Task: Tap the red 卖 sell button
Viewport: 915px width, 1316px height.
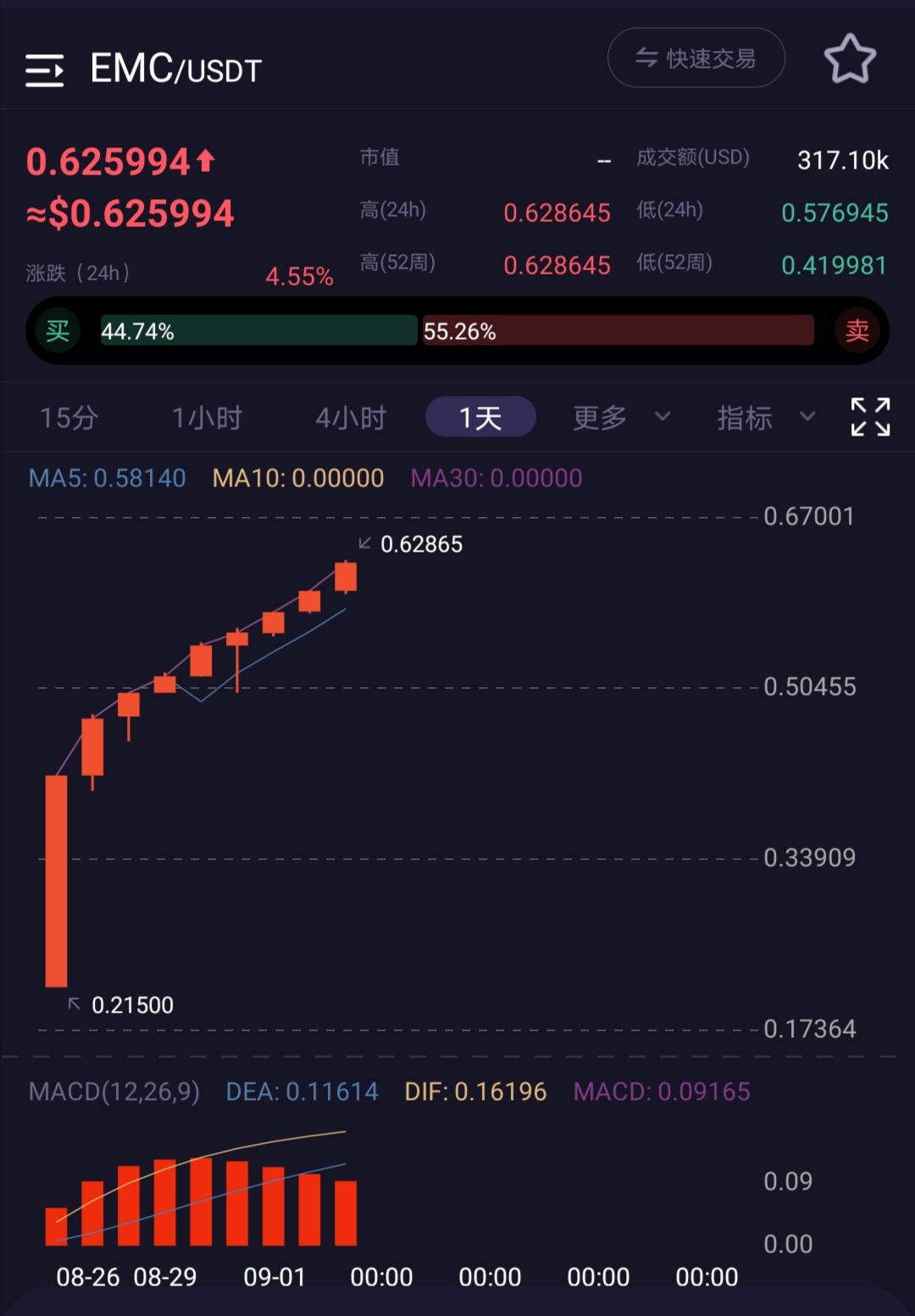Action: coord(857,330)
